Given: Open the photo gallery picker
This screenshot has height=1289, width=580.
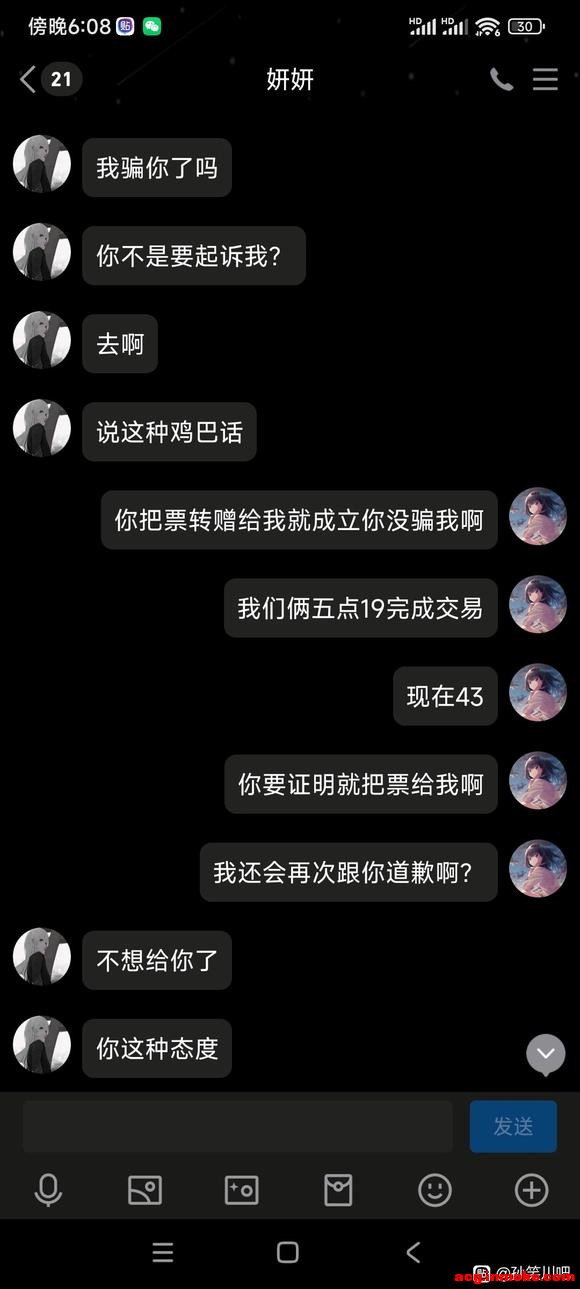Looking at the screenshot, I should click(x=145, y=1190).
